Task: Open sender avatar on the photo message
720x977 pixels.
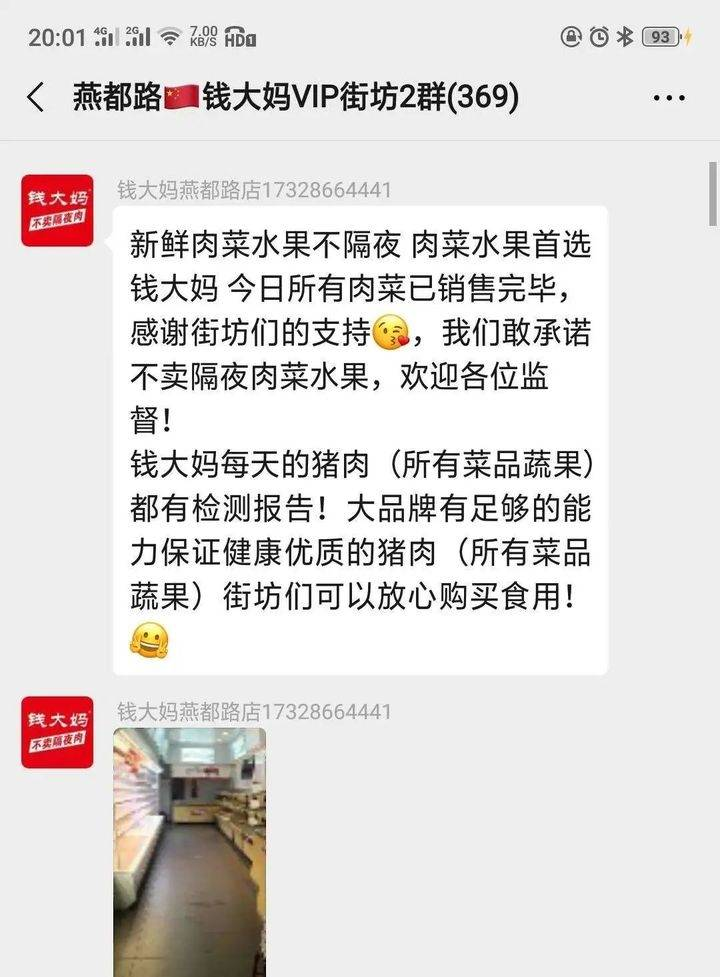Action: pyautogui.click(x=57, y=732)
